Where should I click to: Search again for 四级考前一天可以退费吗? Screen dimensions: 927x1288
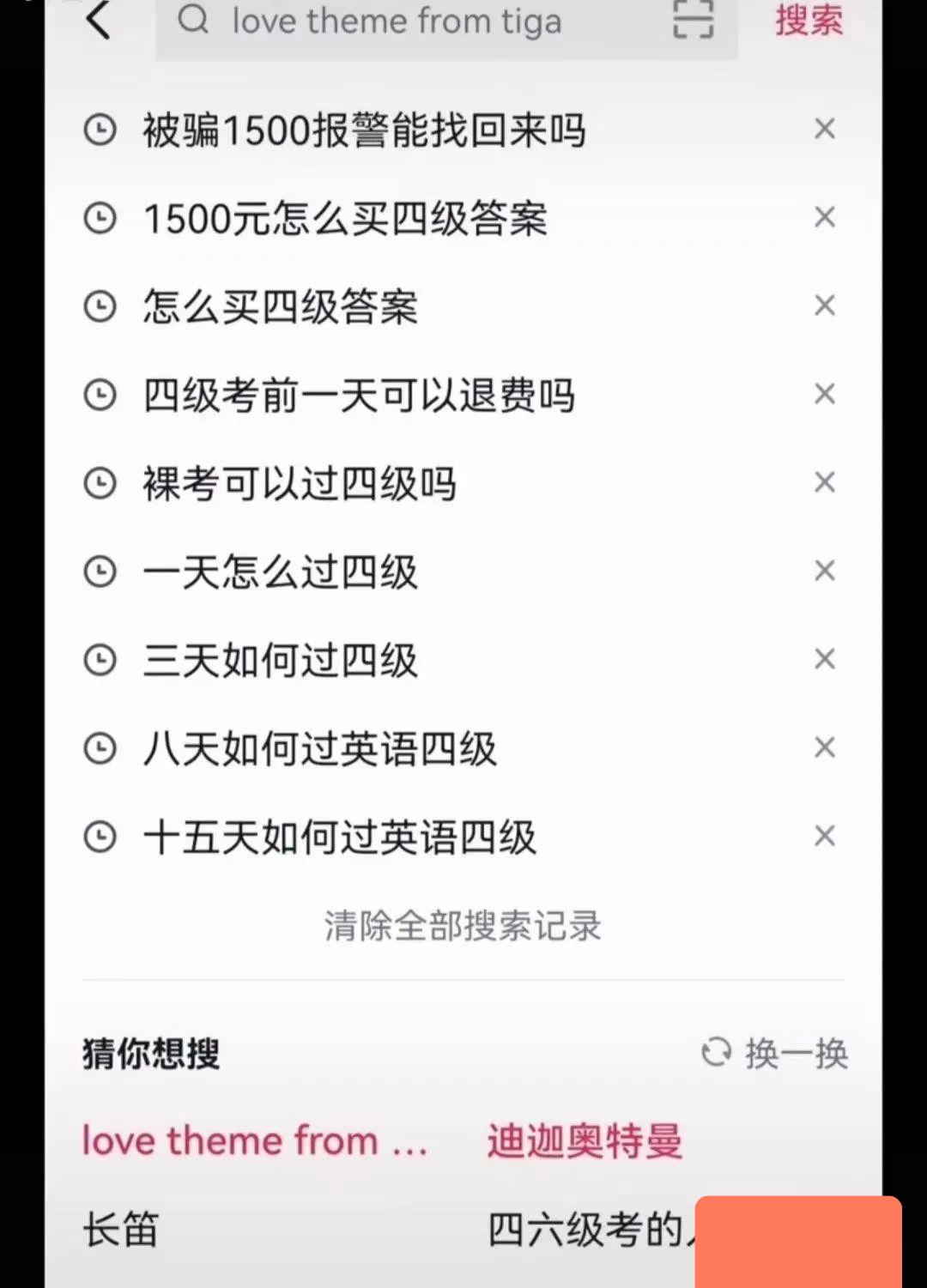pos(359,396)
